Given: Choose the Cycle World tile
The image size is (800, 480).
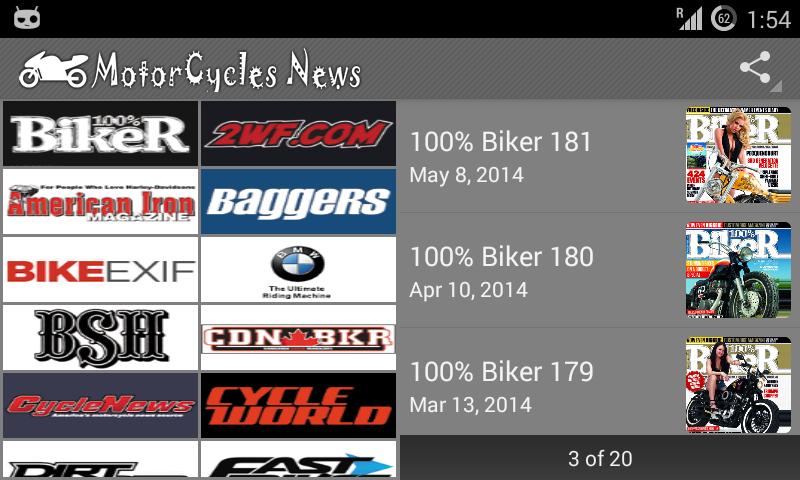Looking at the screenshot, I should [x=298, y=405].
